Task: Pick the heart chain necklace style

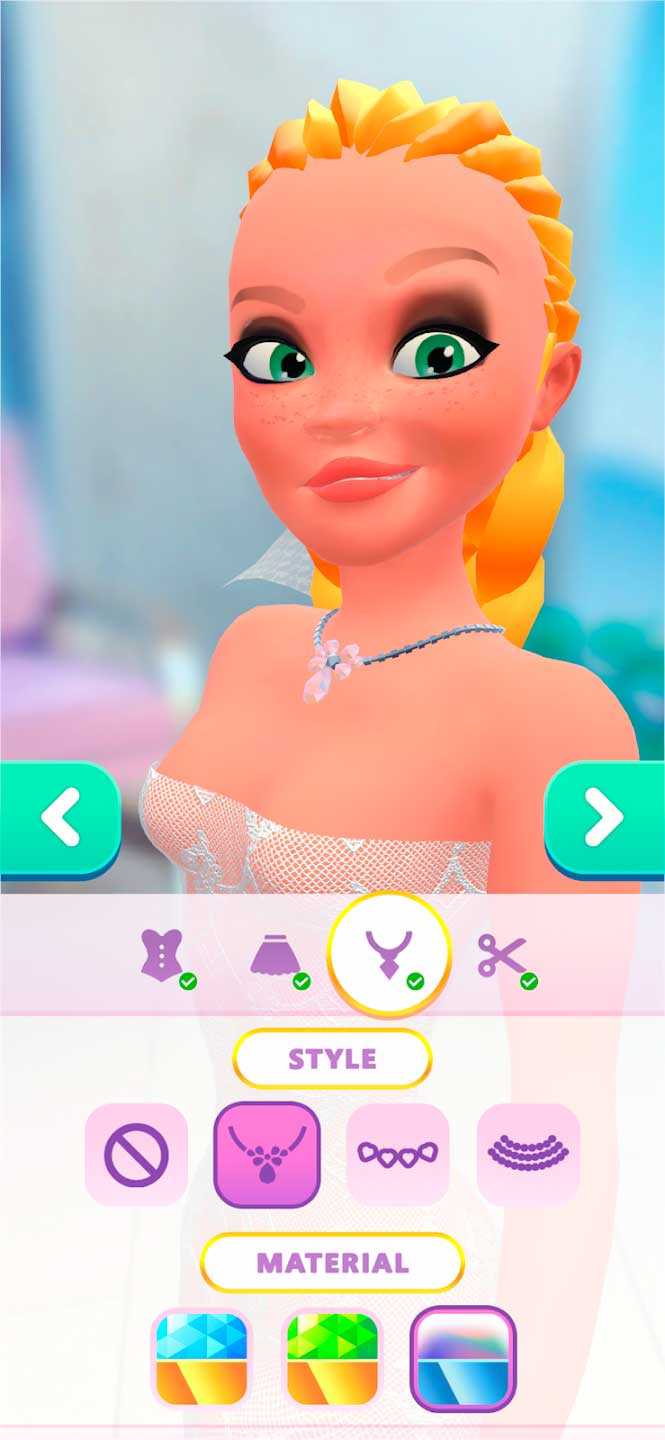Action: pos(397,1154)
